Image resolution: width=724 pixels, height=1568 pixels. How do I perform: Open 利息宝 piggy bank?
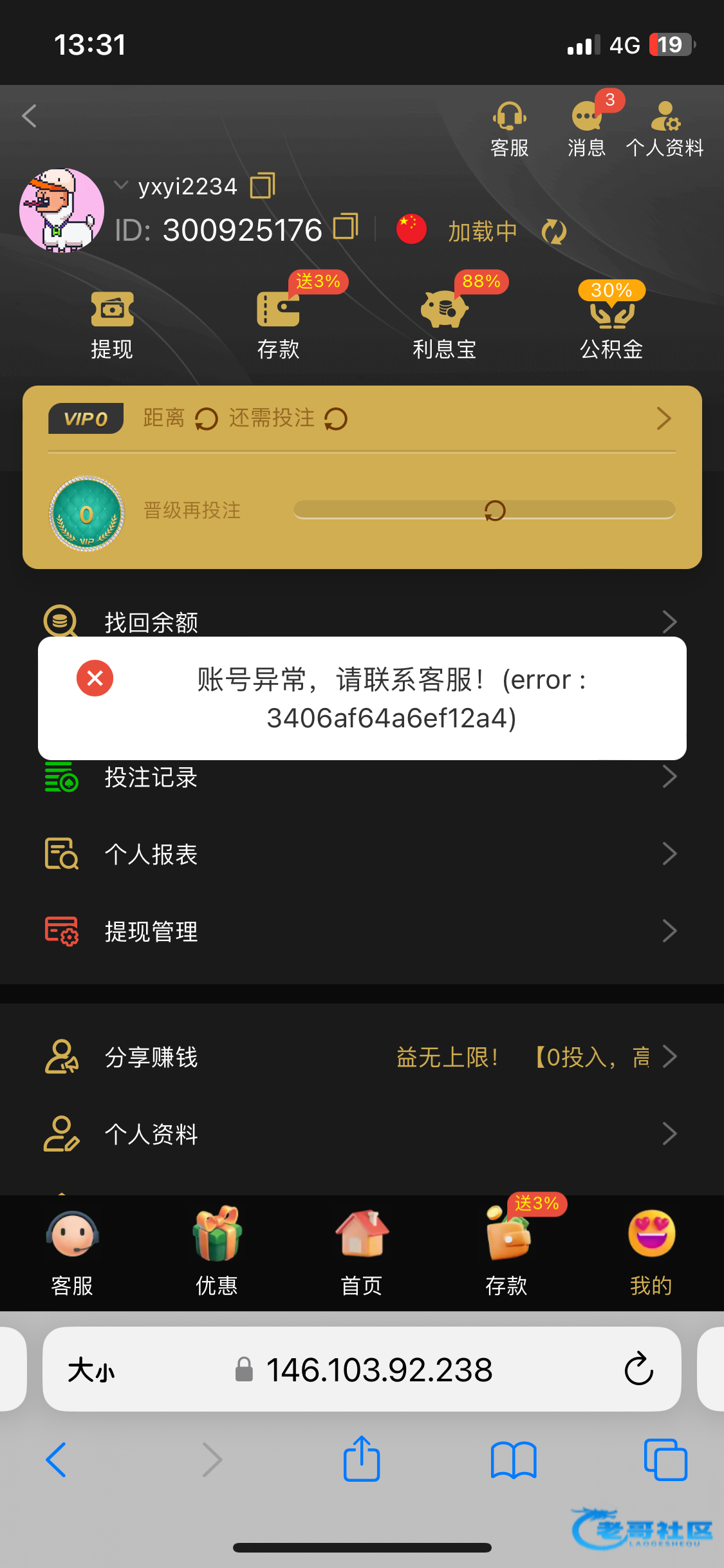(444, 324)
